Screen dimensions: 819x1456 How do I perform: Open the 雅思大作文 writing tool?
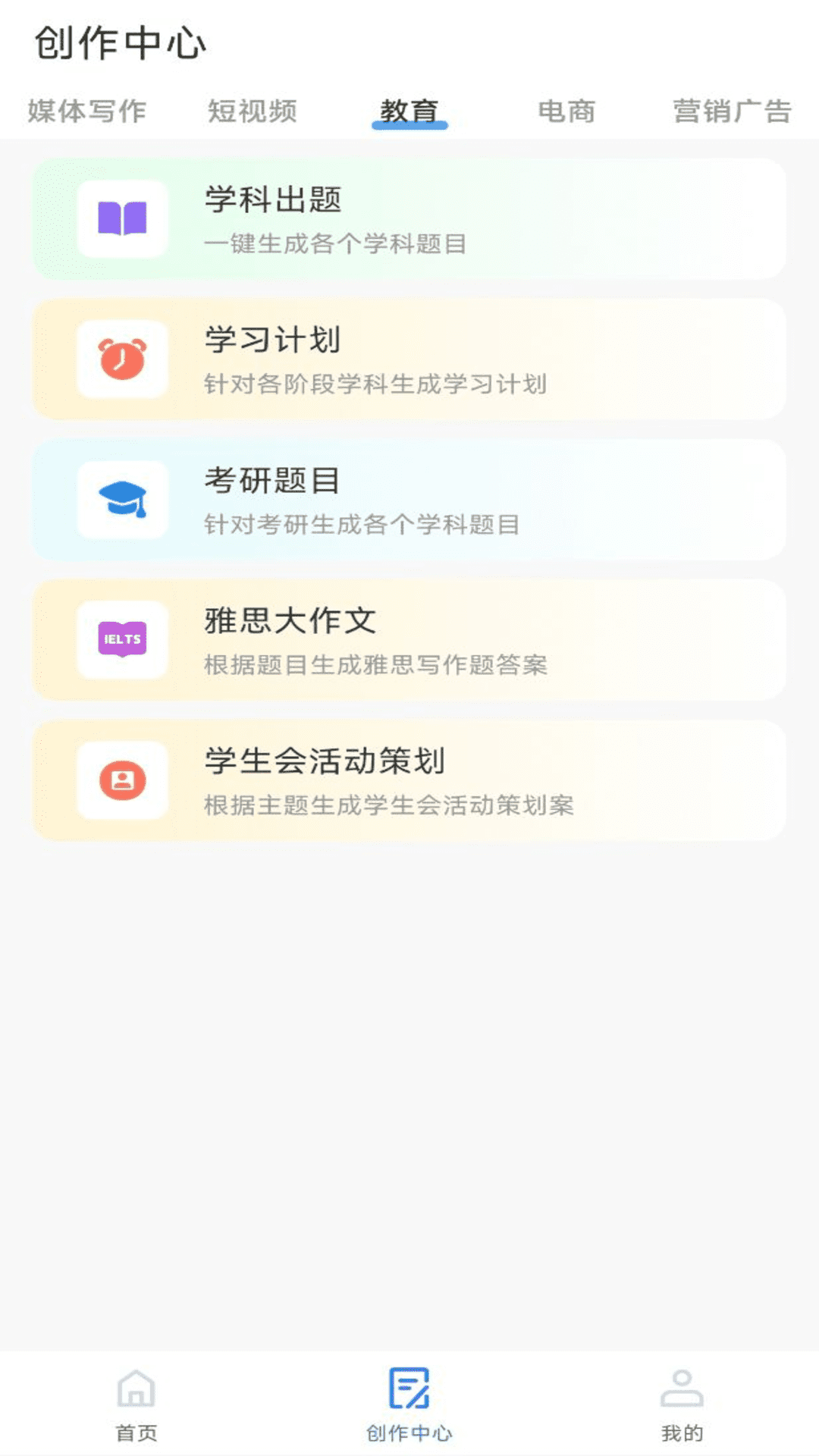coord(409,641)
